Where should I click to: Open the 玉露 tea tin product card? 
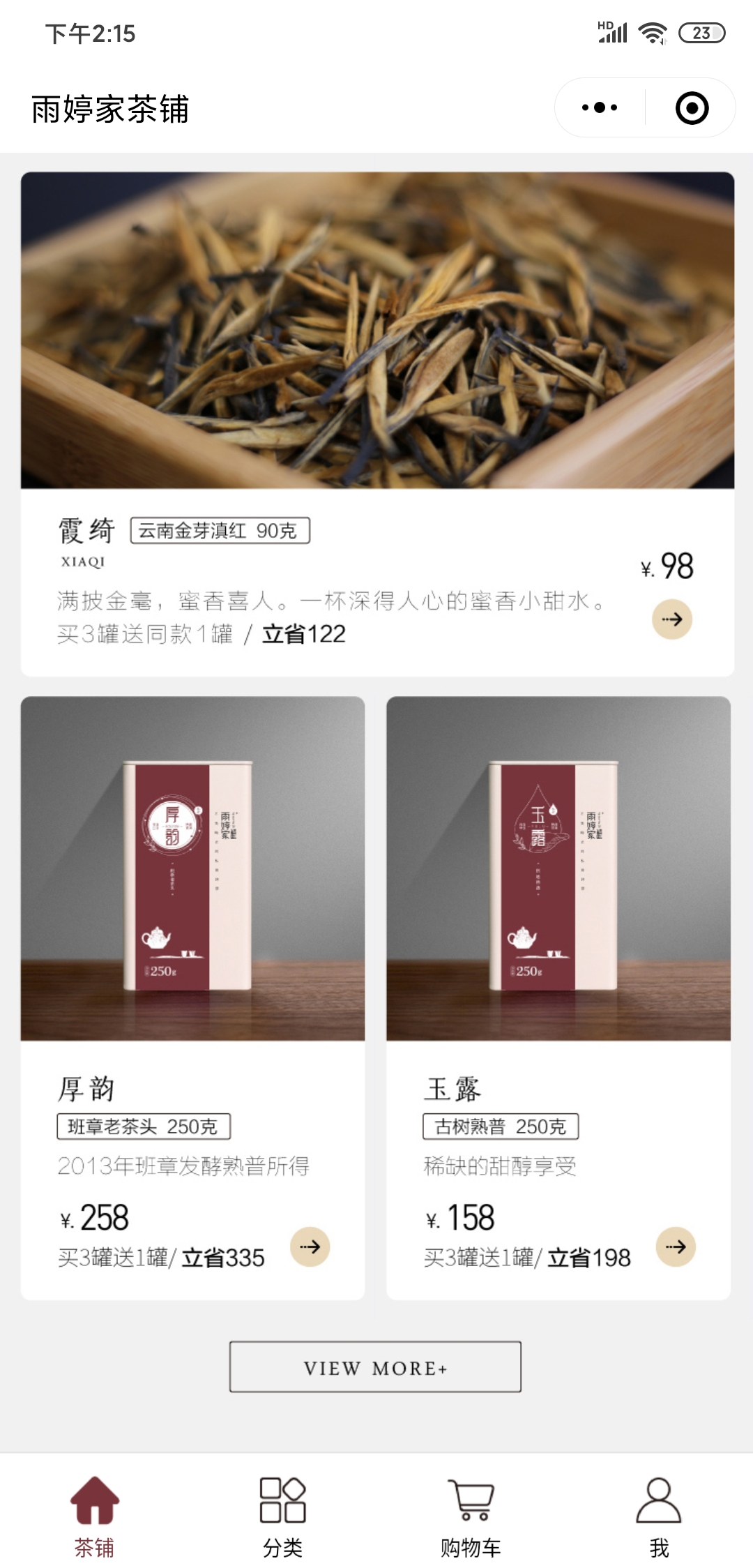click(558, 868)
